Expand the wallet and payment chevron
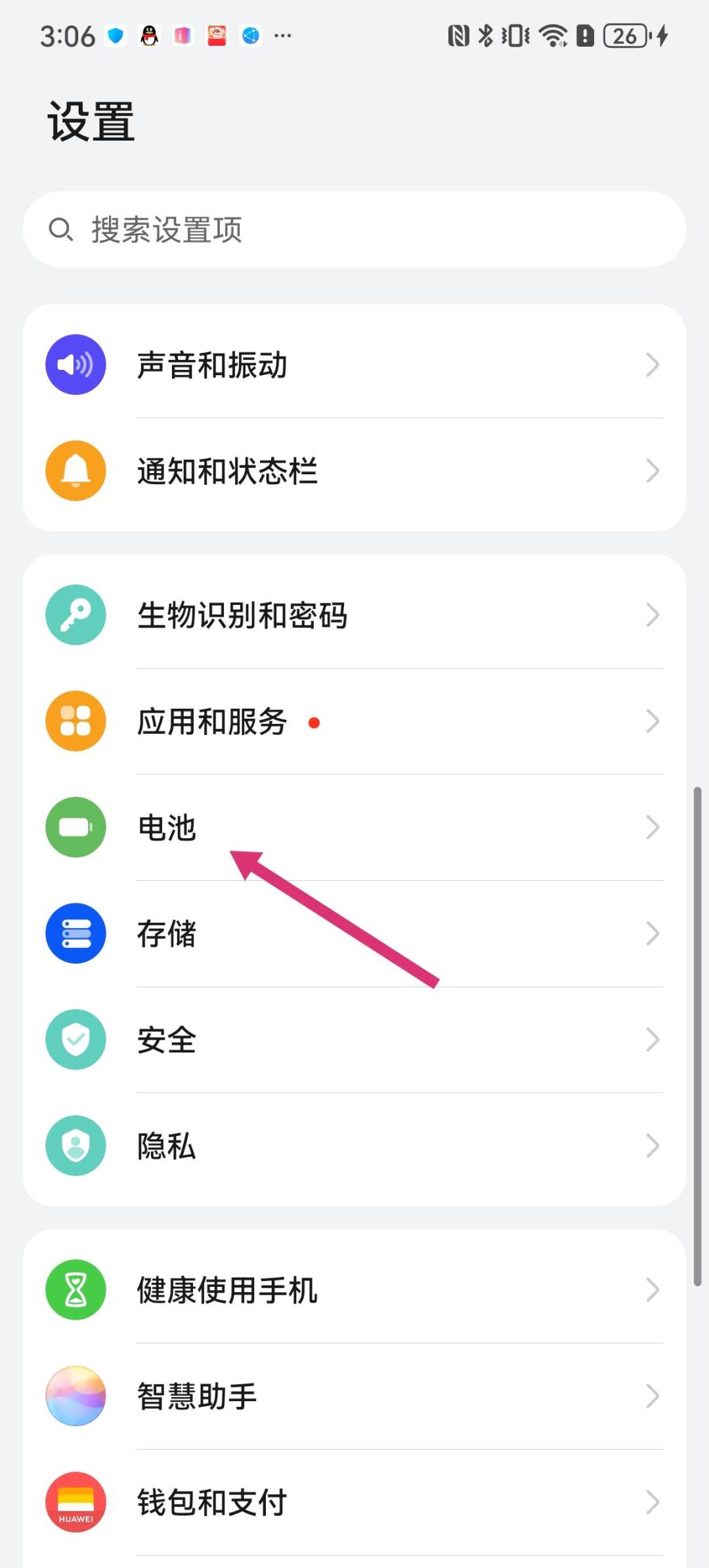Image resolution: width=709 pixels, height=1568 pixels. (652, 1502)
